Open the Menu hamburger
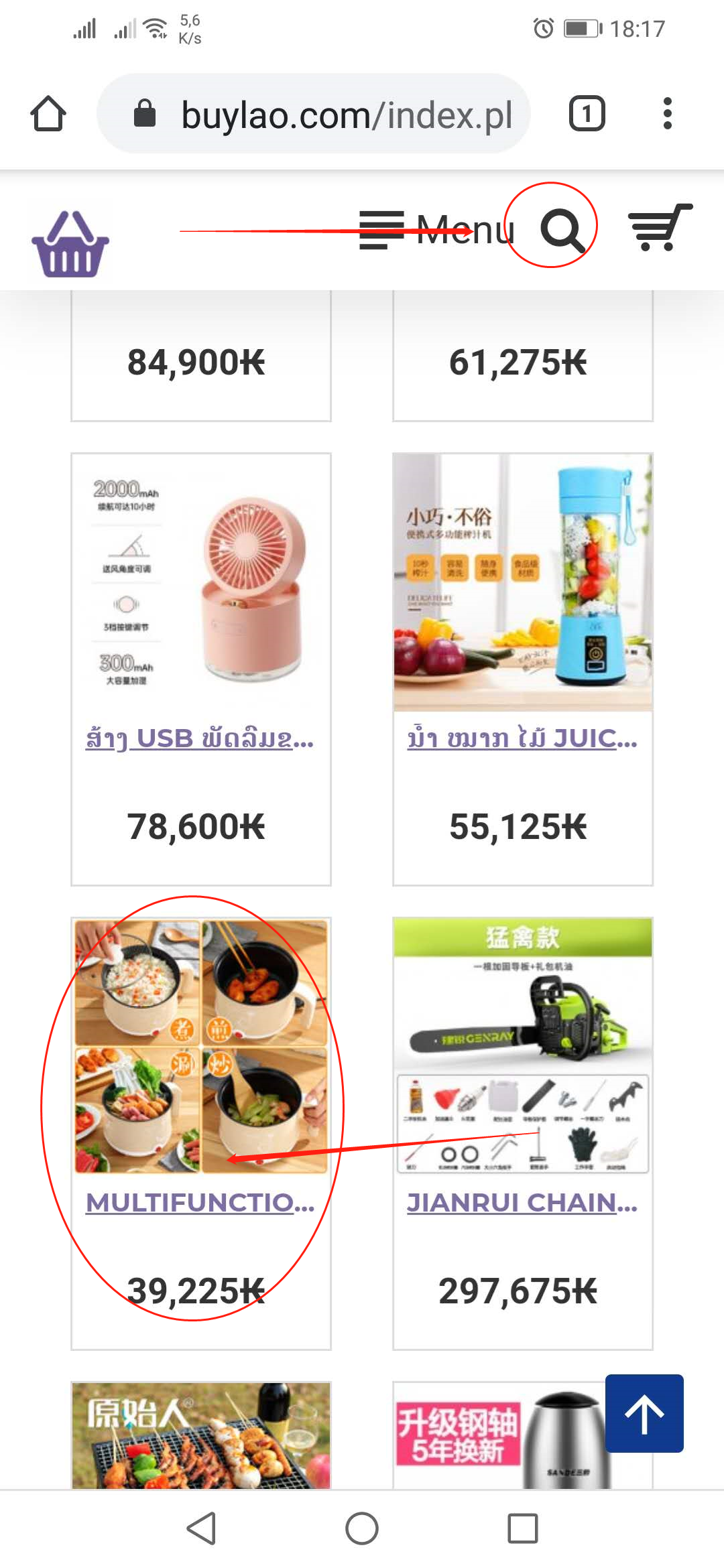The height and width of the screenshot is (1568, 724). (x=436, y=229)
